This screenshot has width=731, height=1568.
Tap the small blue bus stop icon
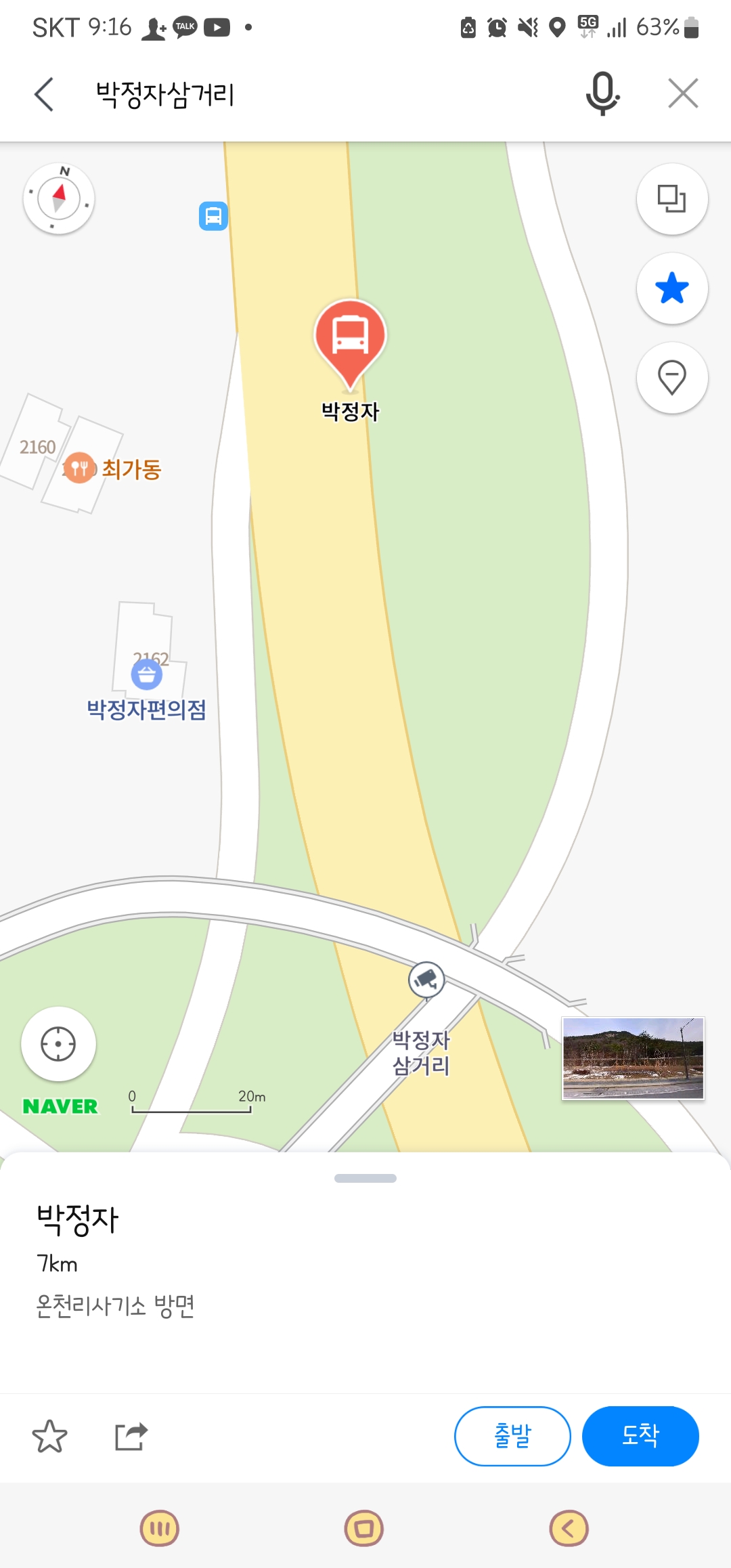coord(213,216)
